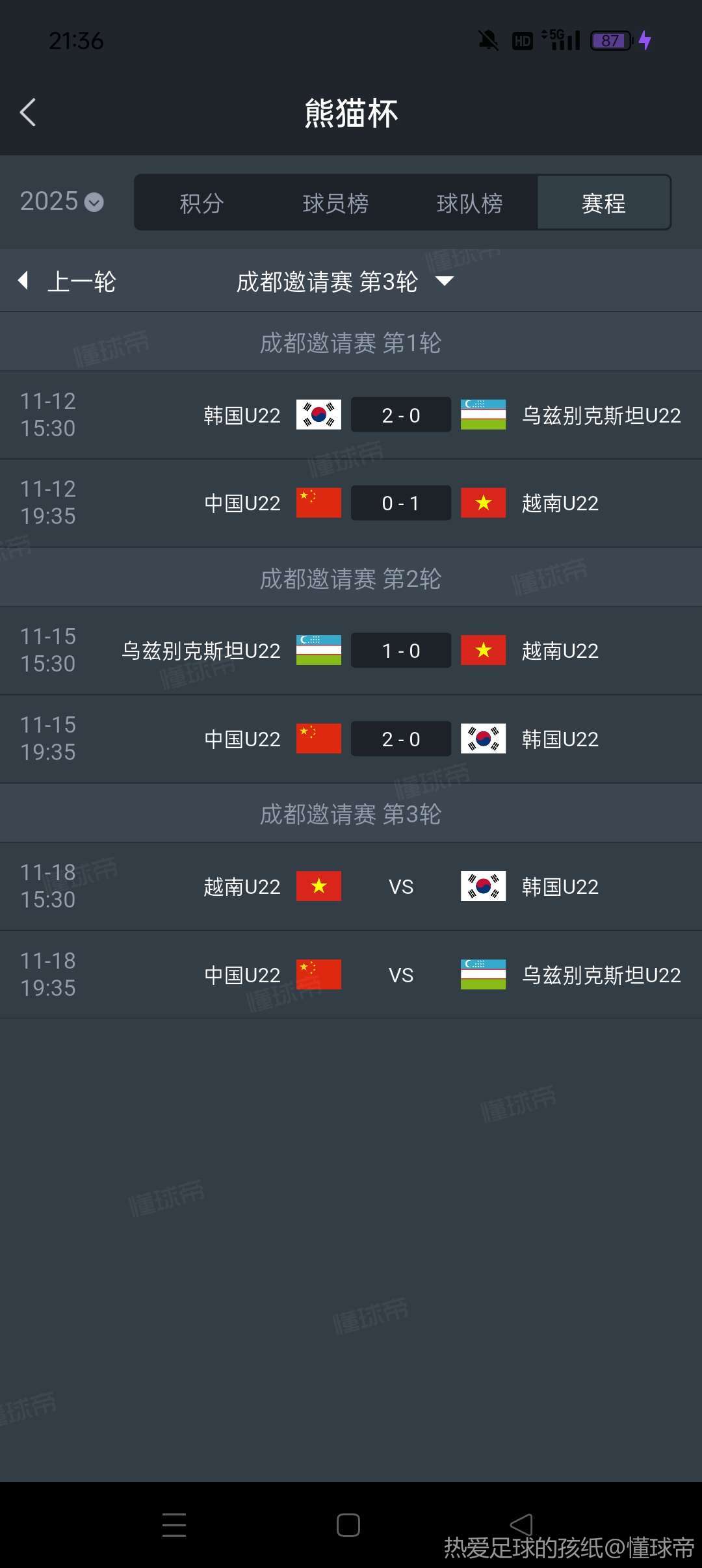Tap the system home button

pos(348,1524)
